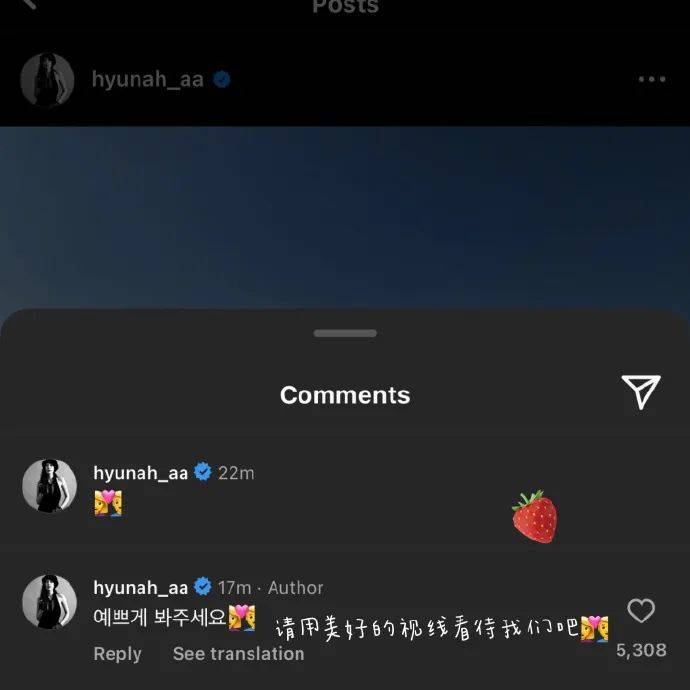
Task: Like the 17m author comment
Action: [640, 611]
